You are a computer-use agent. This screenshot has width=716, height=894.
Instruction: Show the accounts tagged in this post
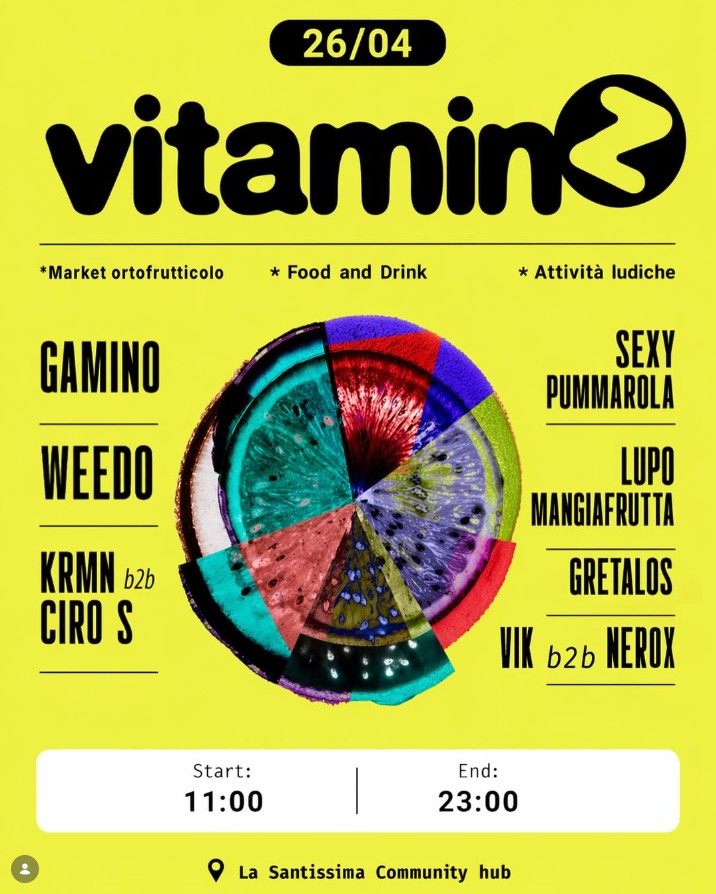point(25,866)
